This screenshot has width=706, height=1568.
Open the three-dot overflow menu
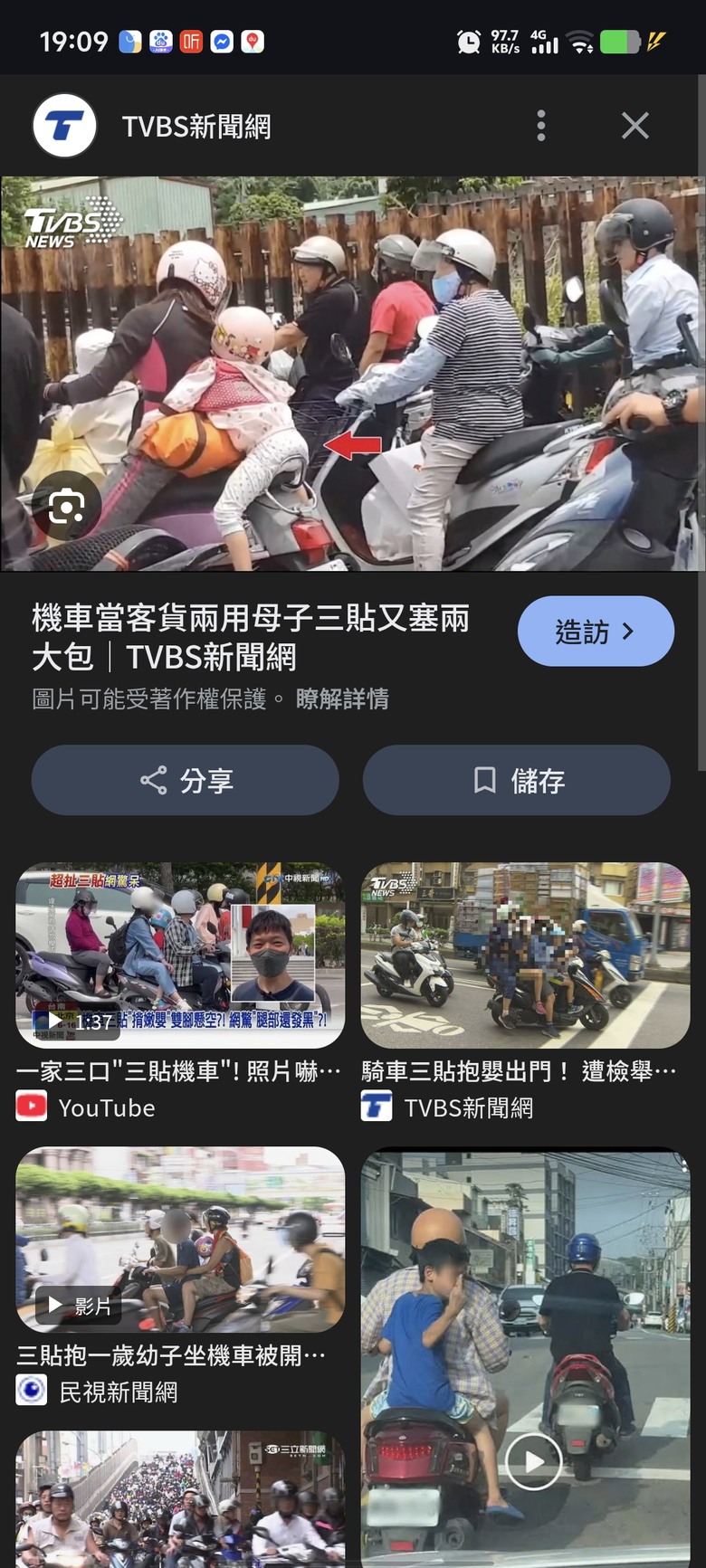click(x=540, y=126)
